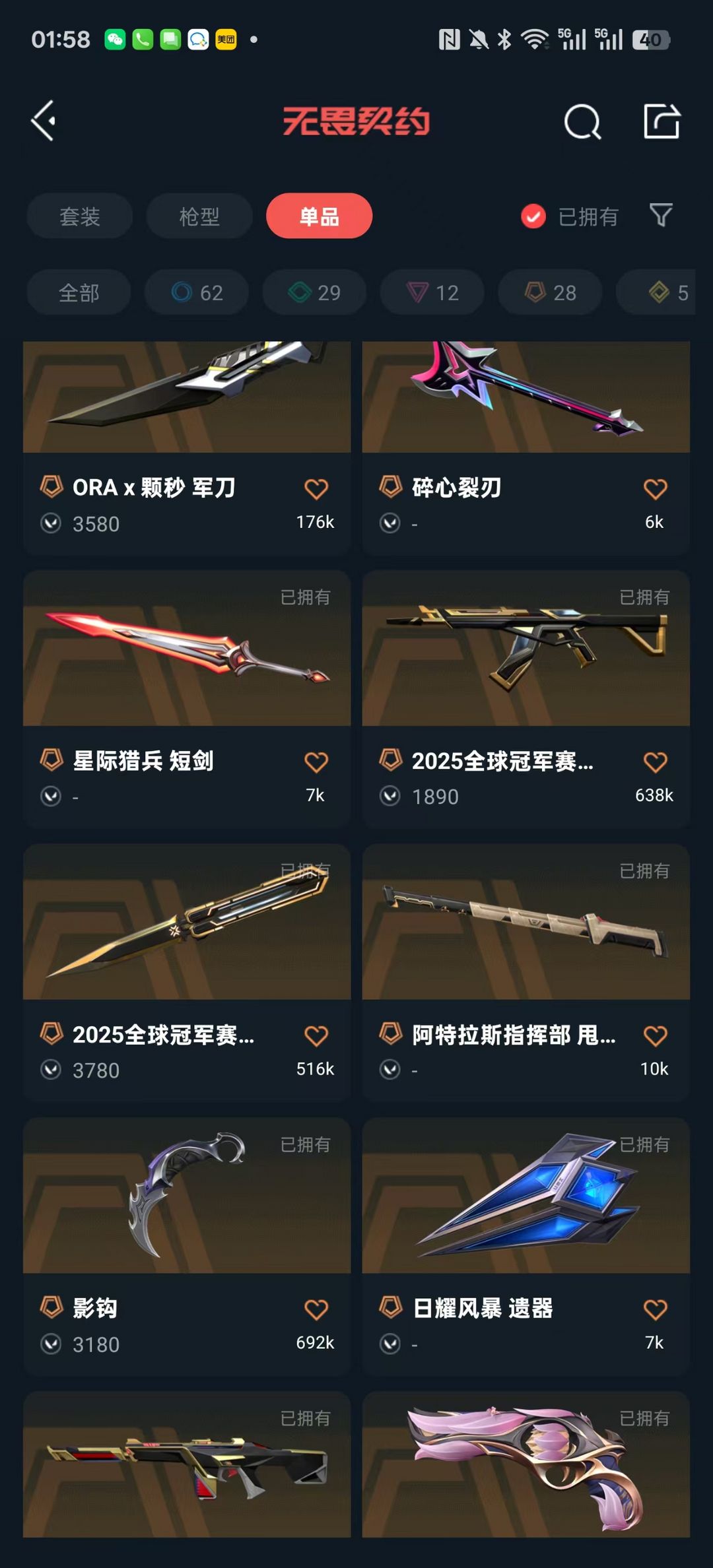Image resolution: width=713 pixels, height=1568 pixels.
Task: Filter by the rarity chip showing 62
Action: tap(197, 292)
